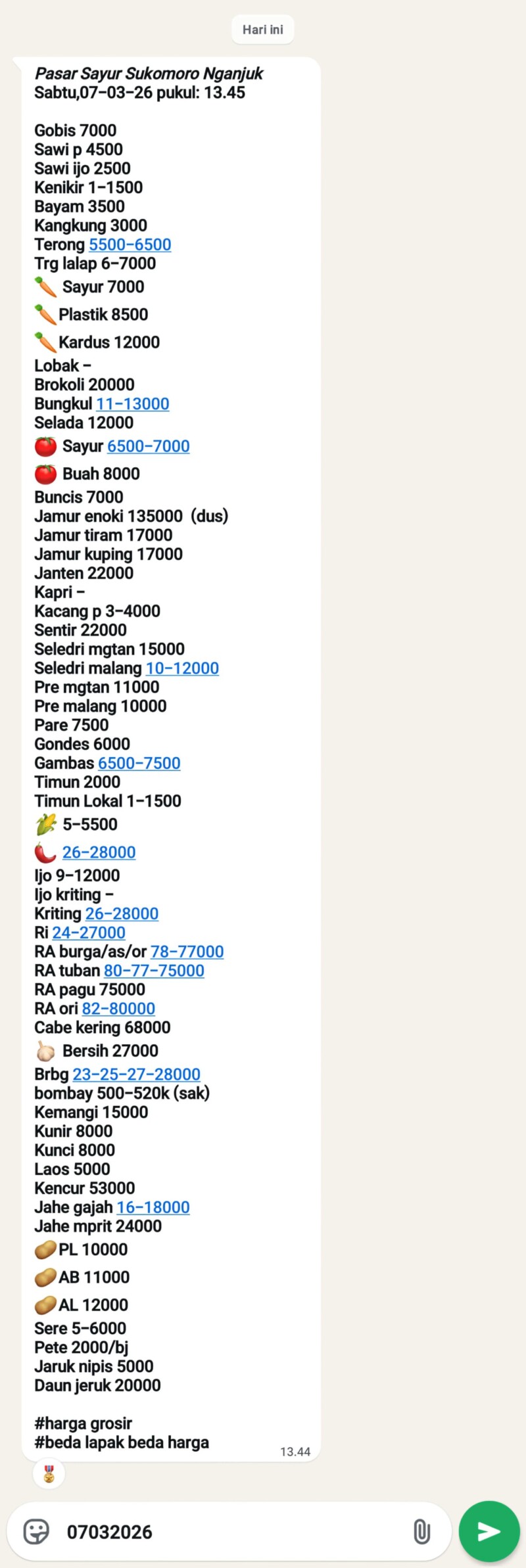Viewport: 526px width, 1568px height.
Task: Open the attachment paperclip
Action: (421, 1531)
